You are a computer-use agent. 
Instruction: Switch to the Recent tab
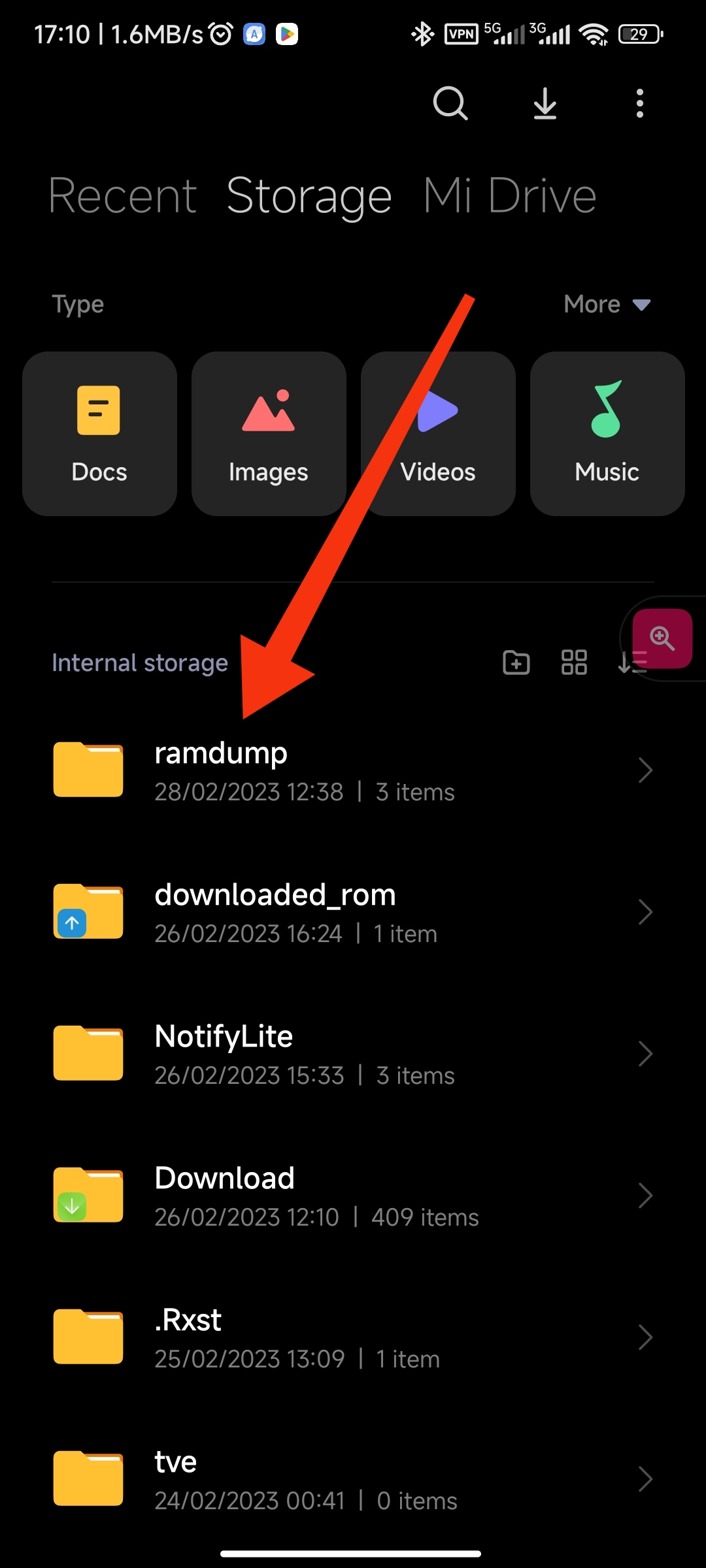pyautogui.click(x=122, y=196)
